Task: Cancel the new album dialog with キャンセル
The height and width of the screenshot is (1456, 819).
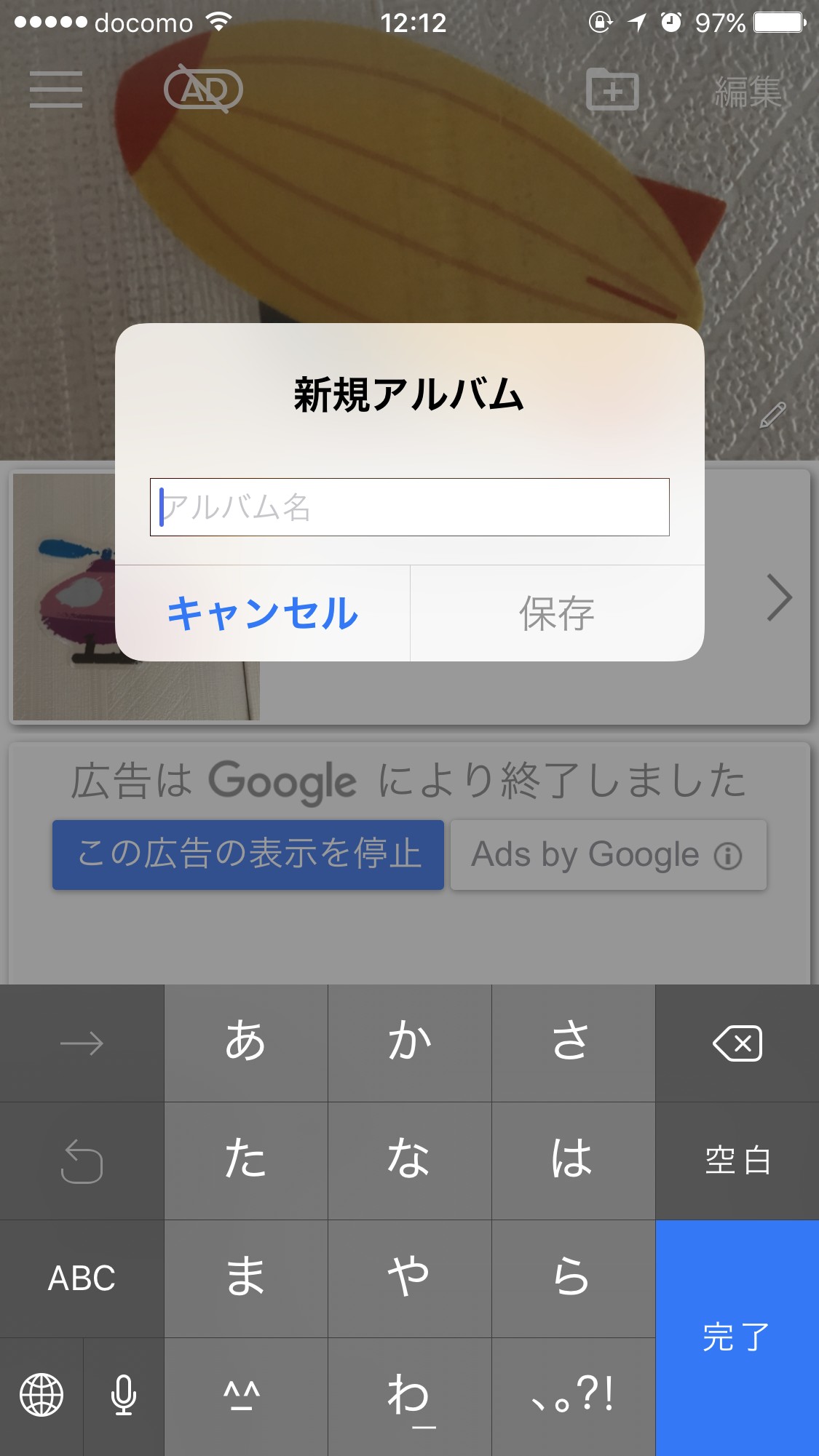Action: (x=263, y=613)
